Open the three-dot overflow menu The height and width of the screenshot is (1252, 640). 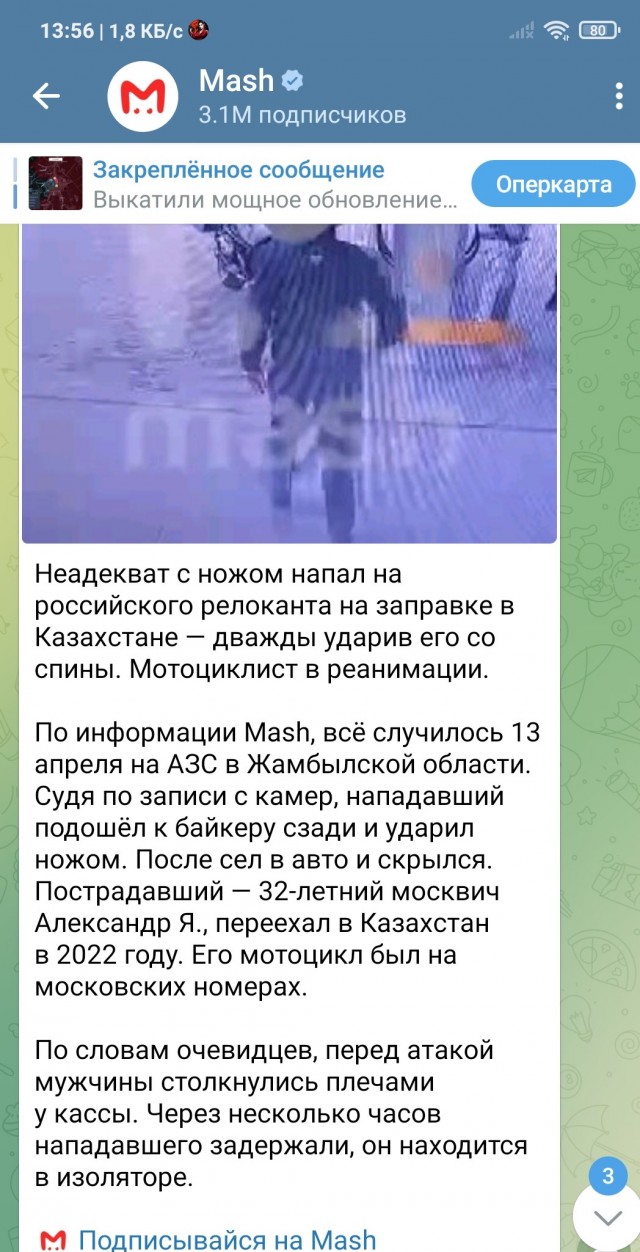(x=619, y=96)
